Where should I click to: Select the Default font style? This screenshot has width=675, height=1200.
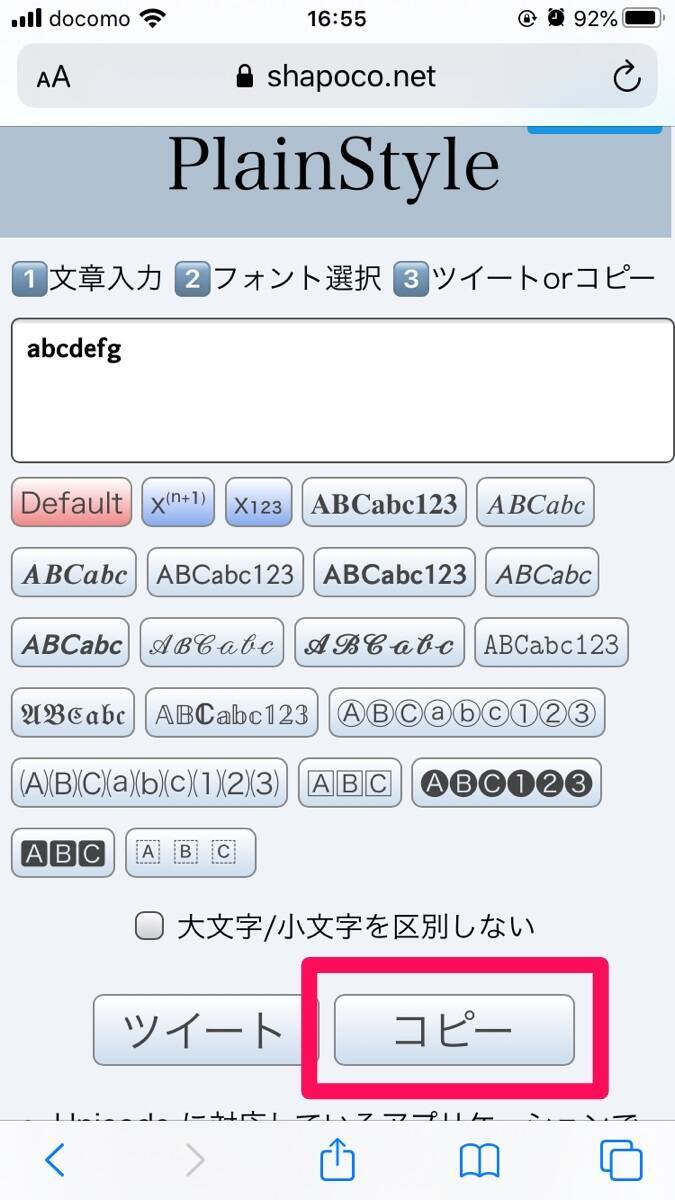[71, 502]
